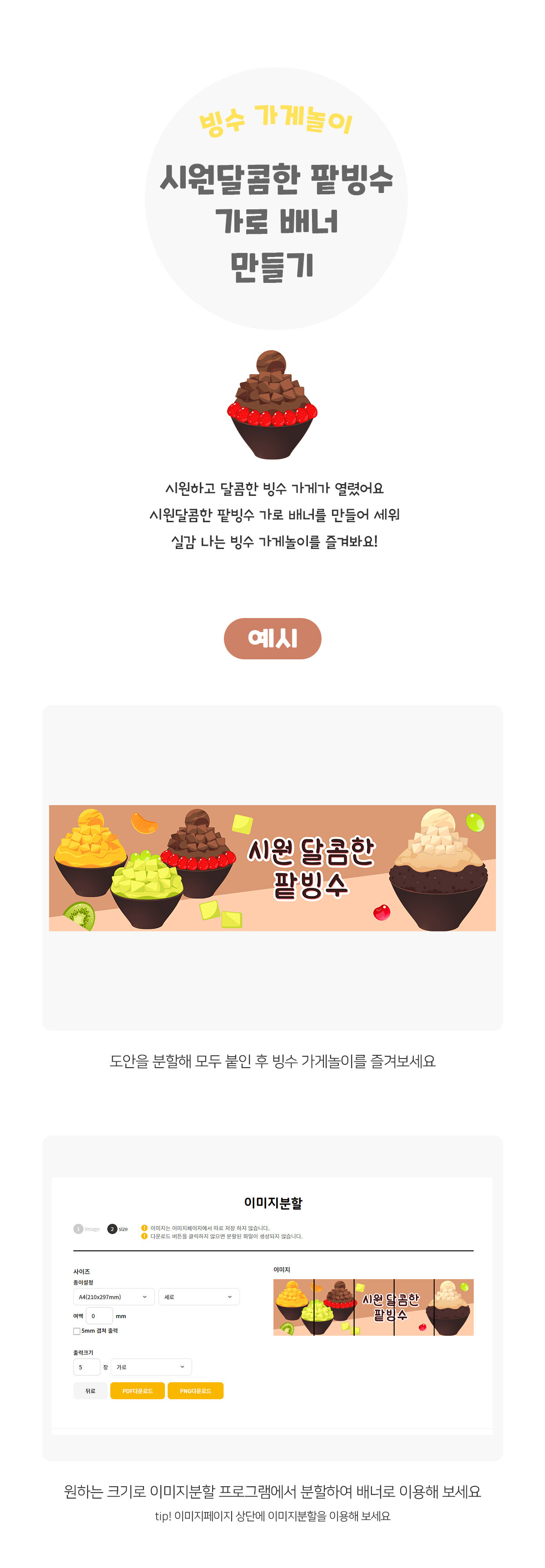Open the 세로 orientation dropdown
Image resolution: width=545 pixels, height=1568 pixels.
tap(199, 1297)
